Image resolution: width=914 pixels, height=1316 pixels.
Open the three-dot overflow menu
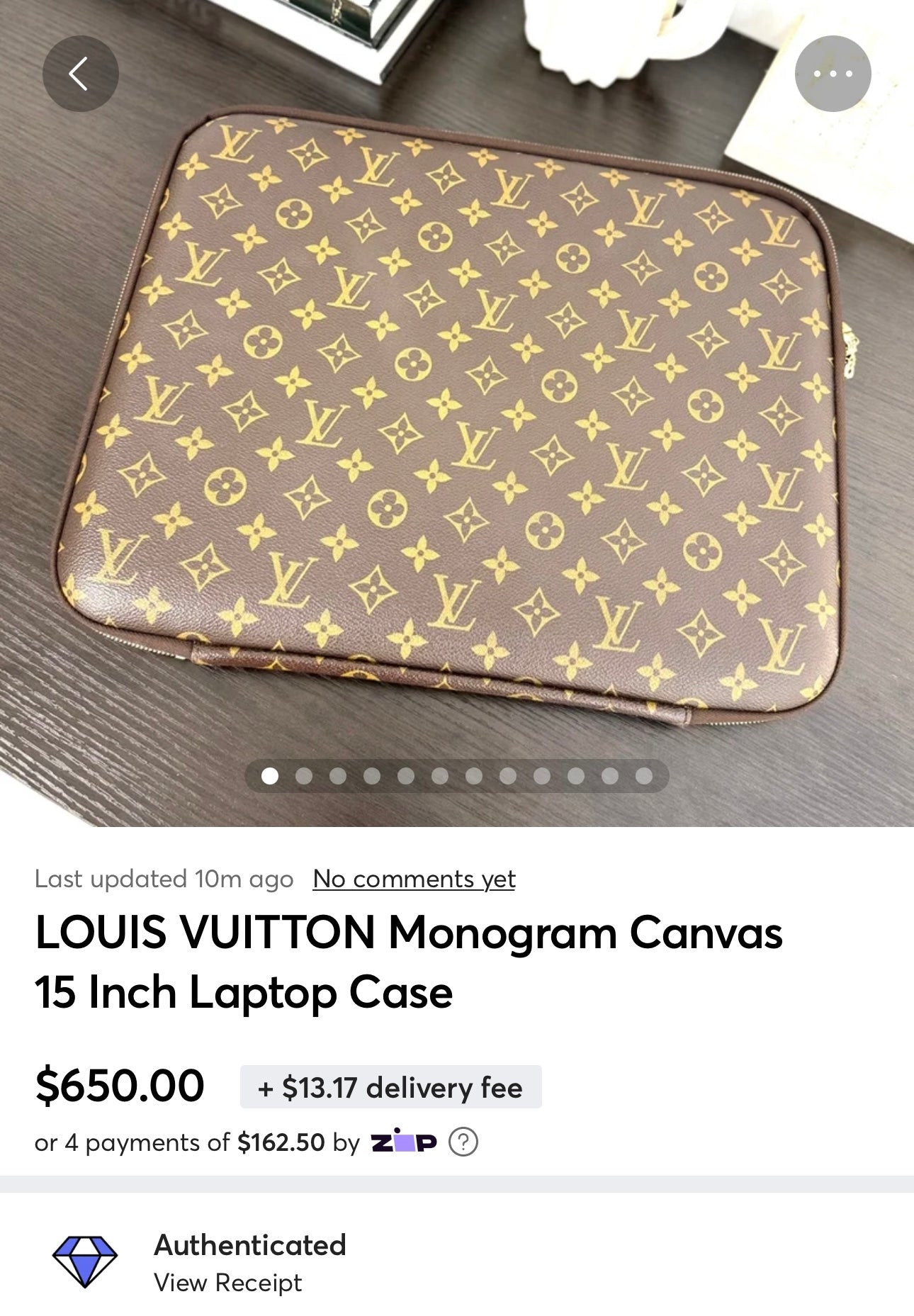(833, 74)
